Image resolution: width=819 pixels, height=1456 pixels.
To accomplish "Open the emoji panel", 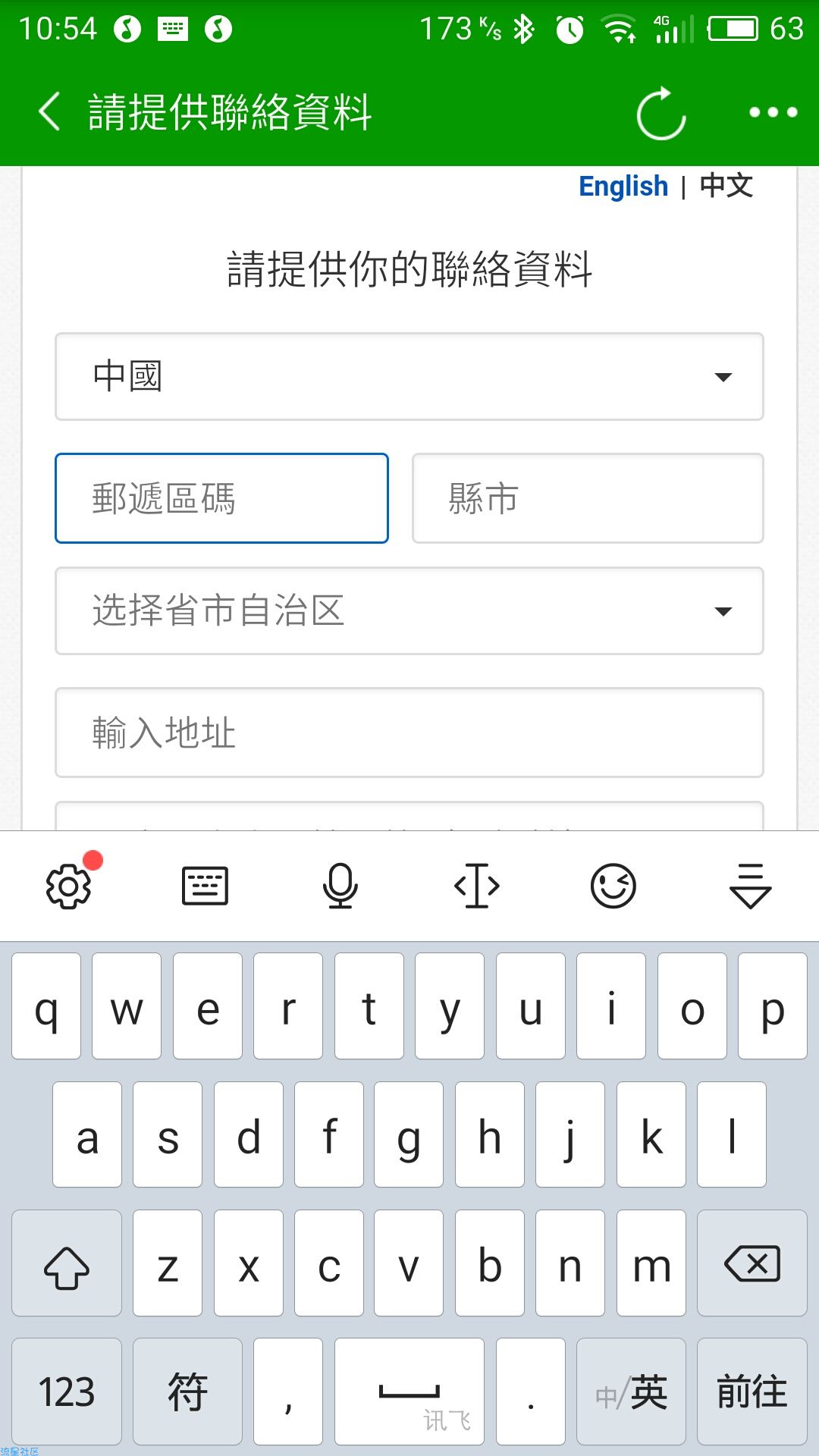I will point(613,886).
